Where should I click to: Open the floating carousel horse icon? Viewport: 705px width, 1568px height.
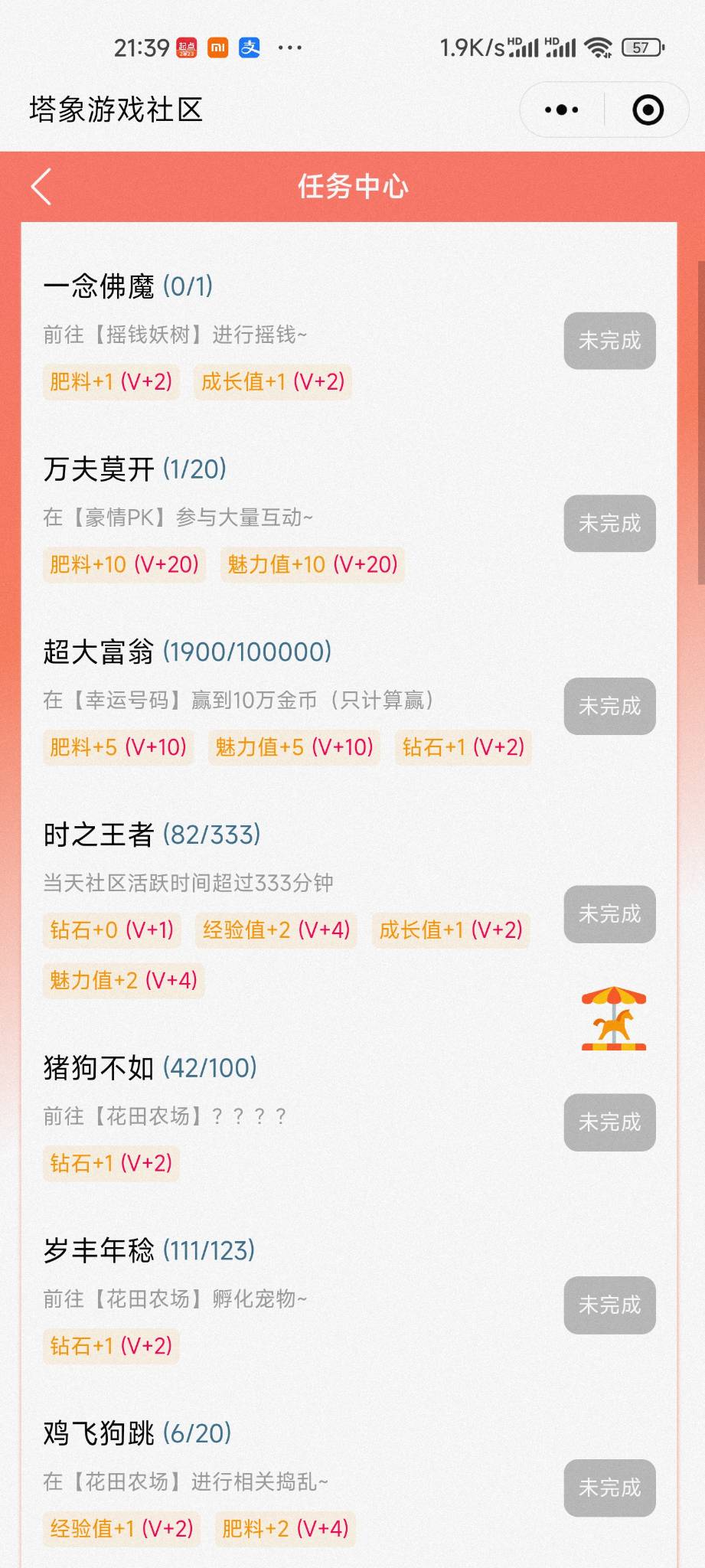point(614,1018)
